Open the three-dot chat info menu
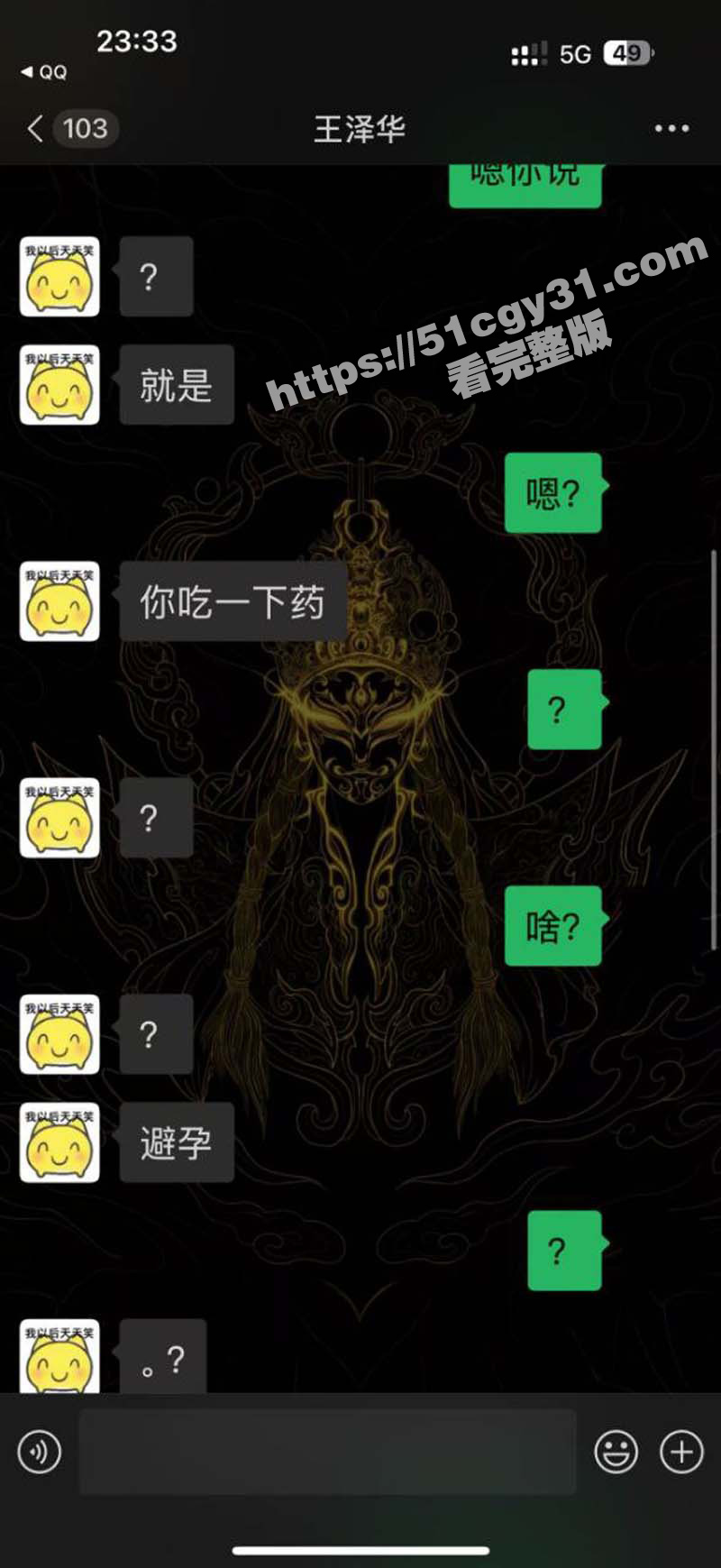721x1568 pixels. [671, 129]
